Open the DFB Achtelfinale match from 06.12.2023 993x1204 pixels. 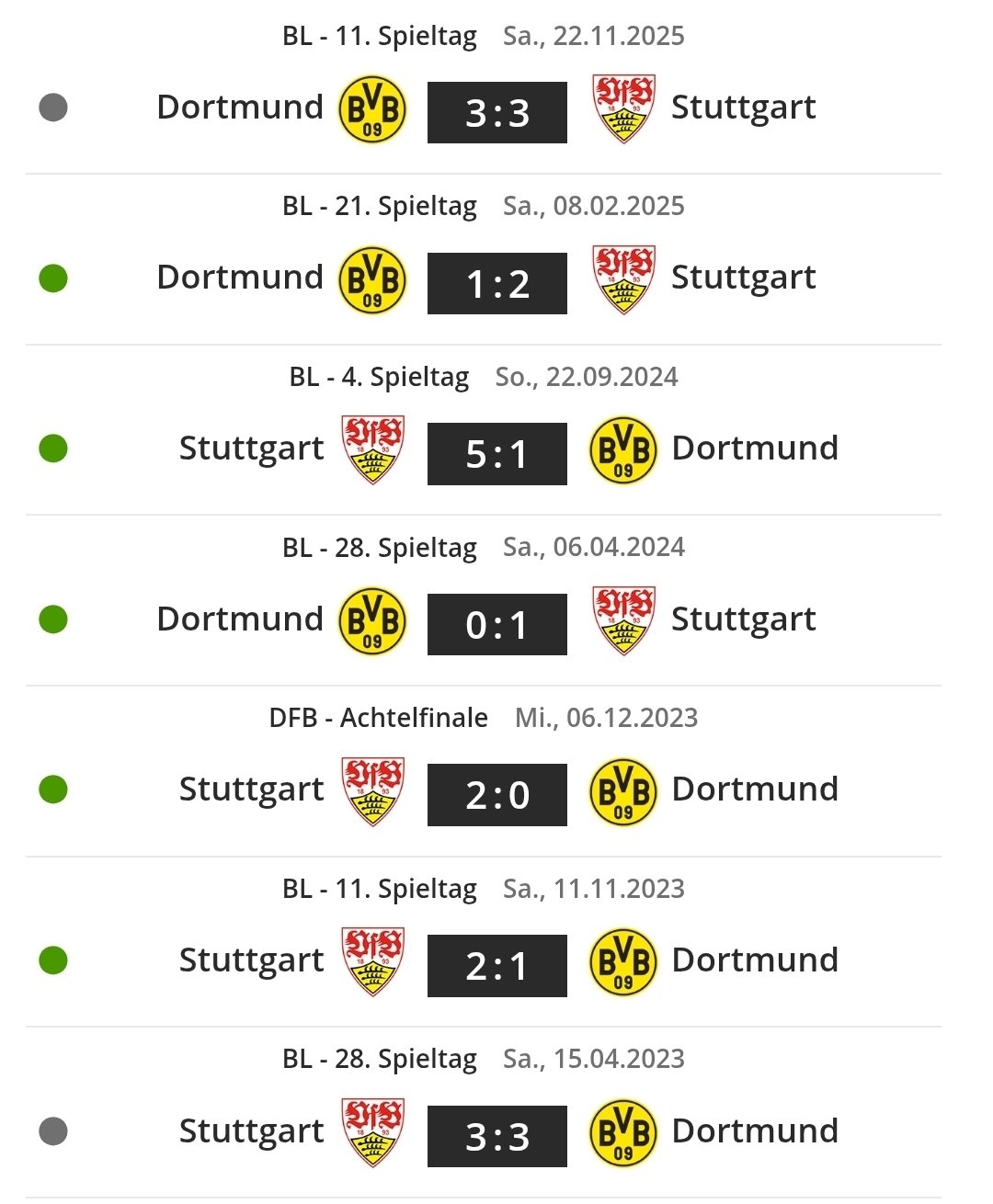click(496, 794)
